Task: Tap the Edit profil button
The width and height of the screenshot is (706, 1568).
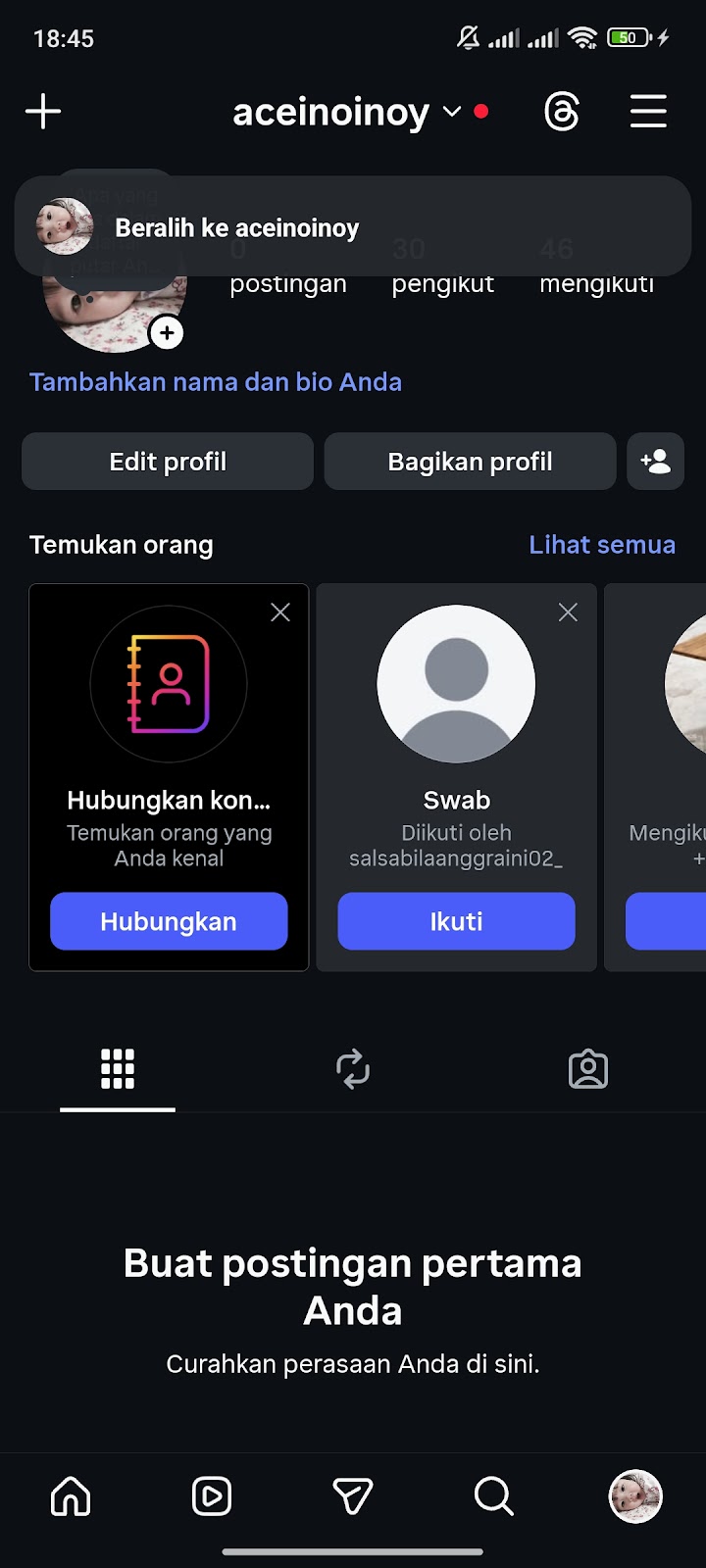Action: (x=168, y=462)
